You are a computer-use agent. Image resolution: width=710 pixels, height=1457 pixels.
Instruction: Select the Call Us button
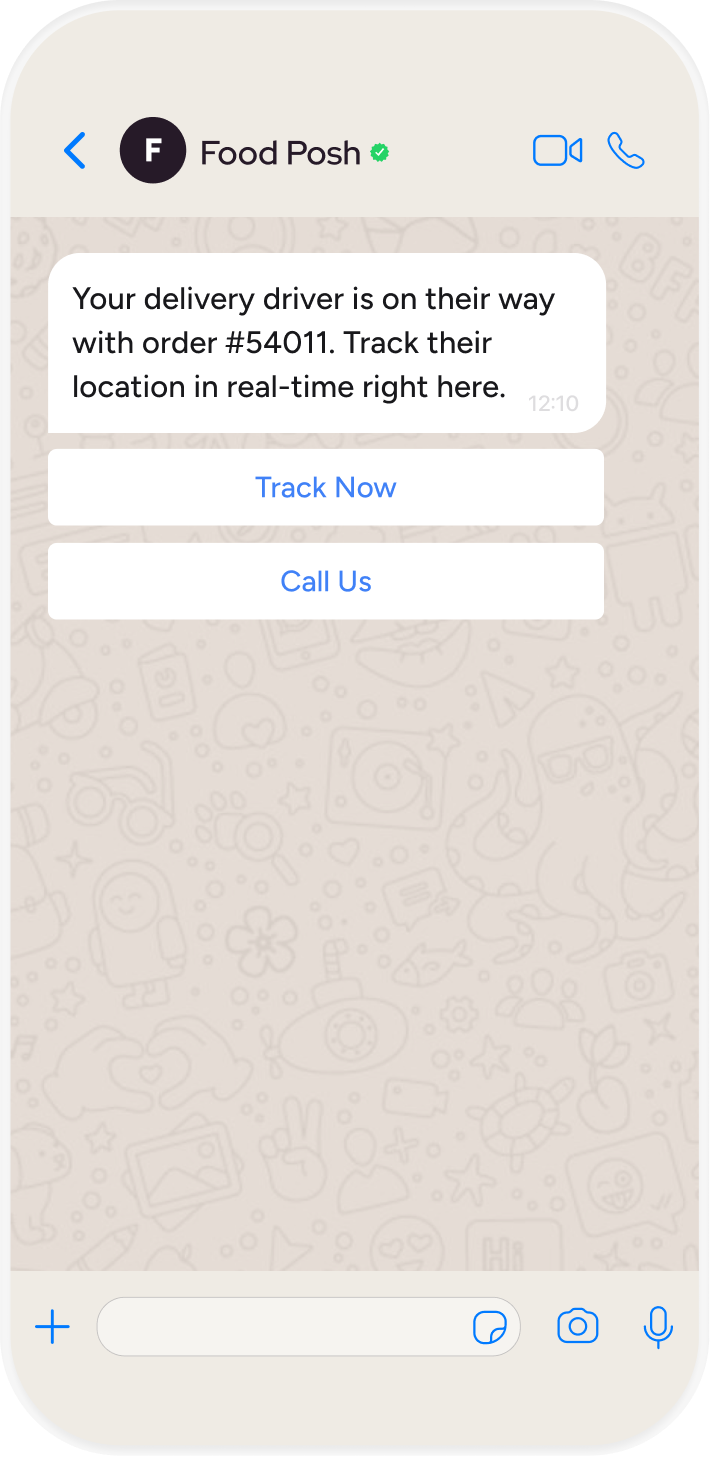[326, 581]
